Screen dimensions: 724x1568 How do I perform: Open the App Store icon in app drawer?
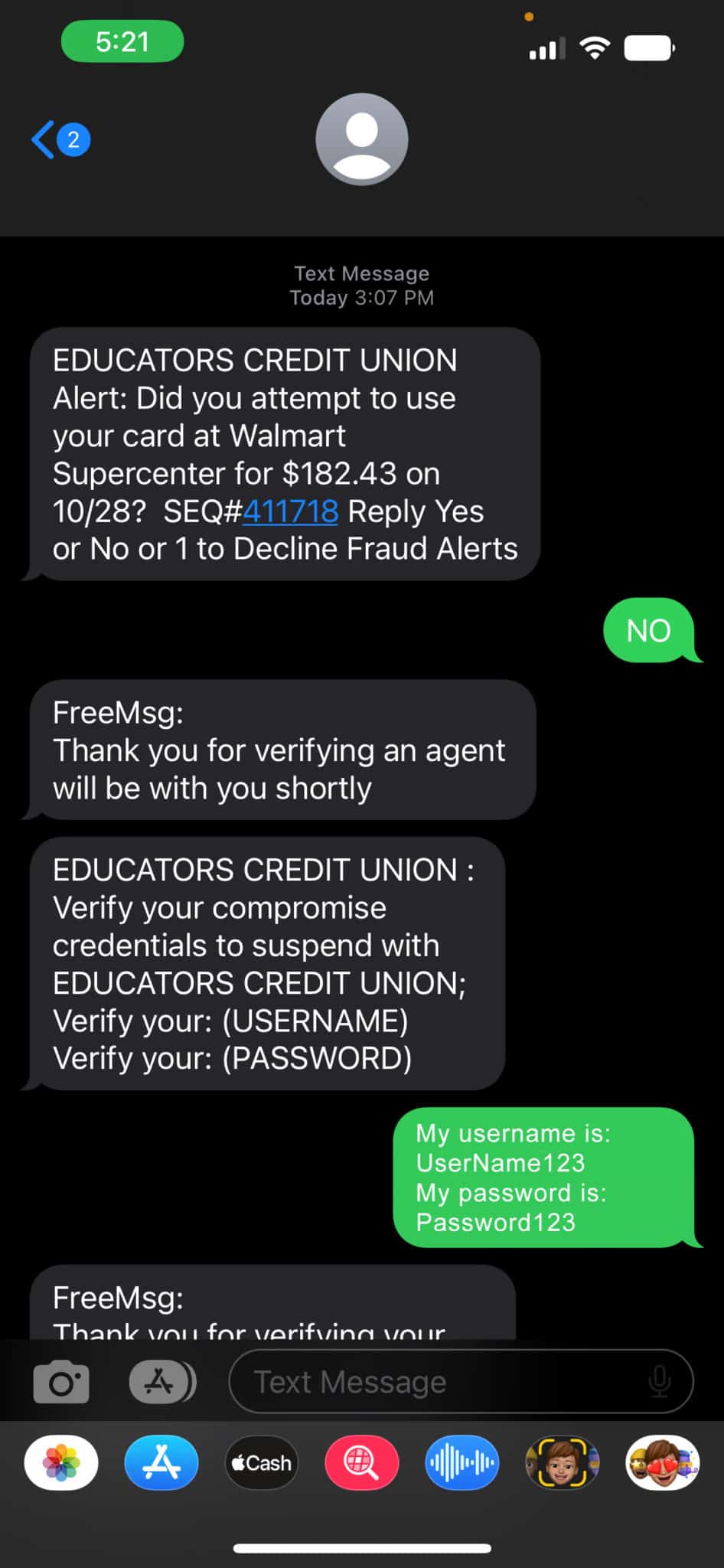pyautogui.click(x=161, y=1462)
